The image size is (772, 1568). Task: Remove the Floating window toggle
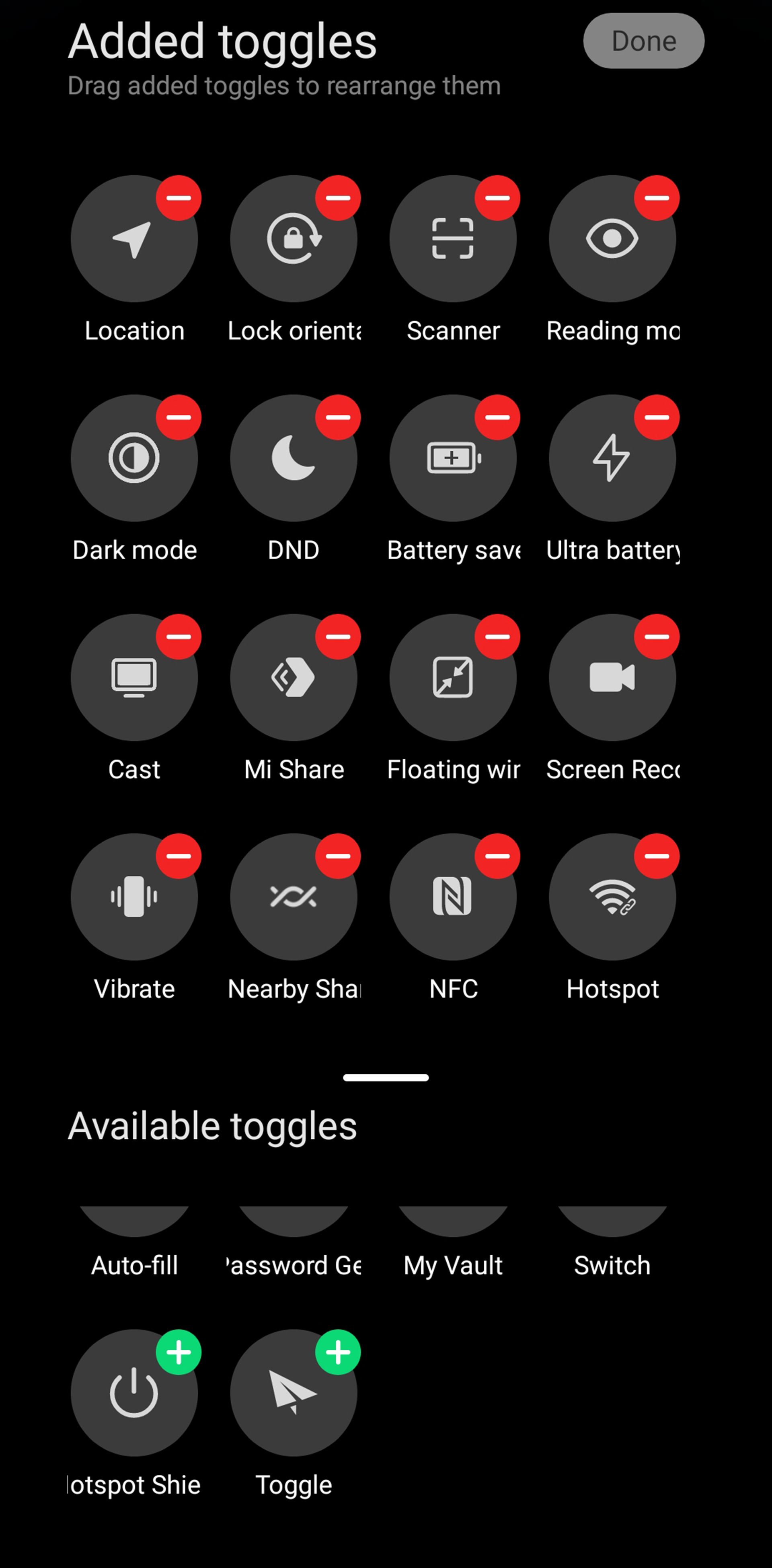coord(497,637)
